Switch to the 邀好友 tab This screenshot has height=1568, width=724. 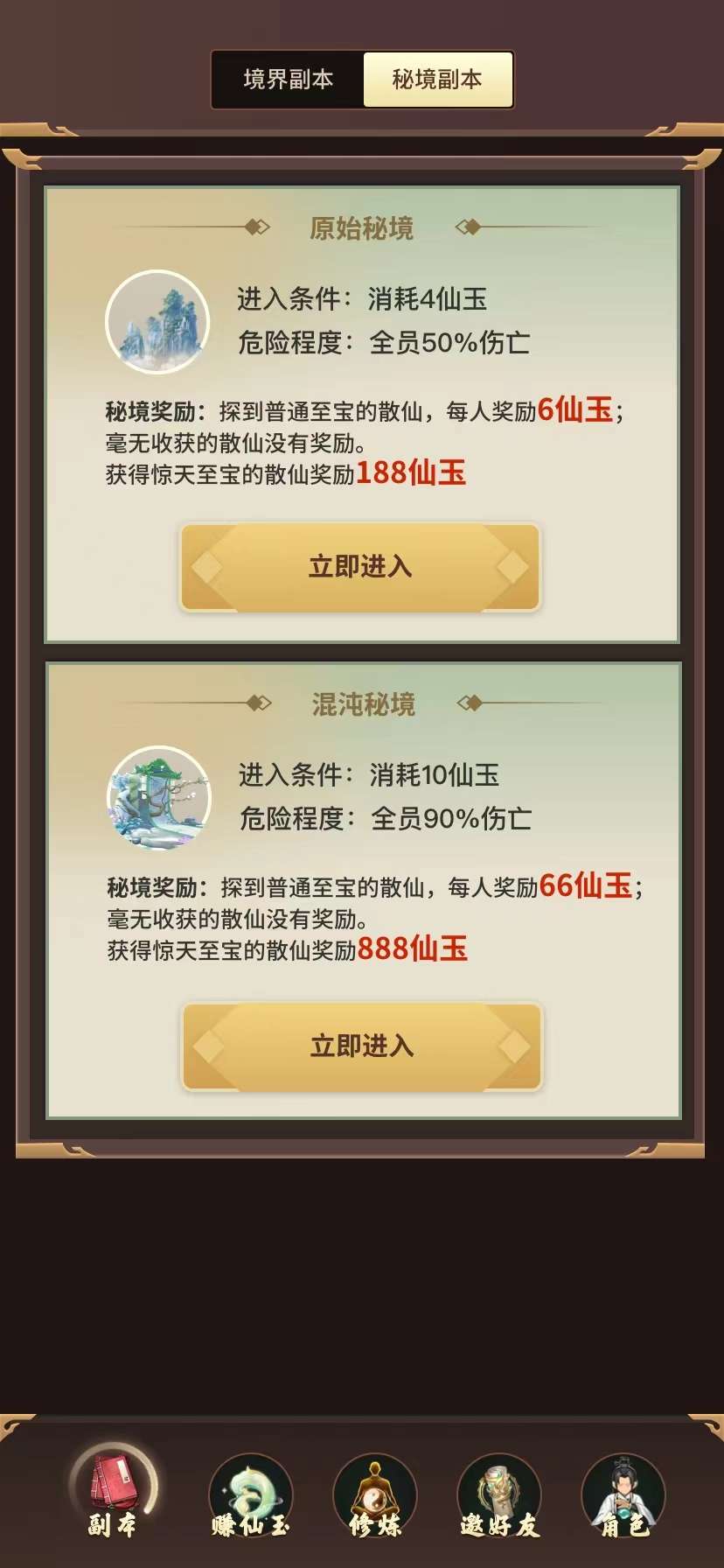[499, 1494]
